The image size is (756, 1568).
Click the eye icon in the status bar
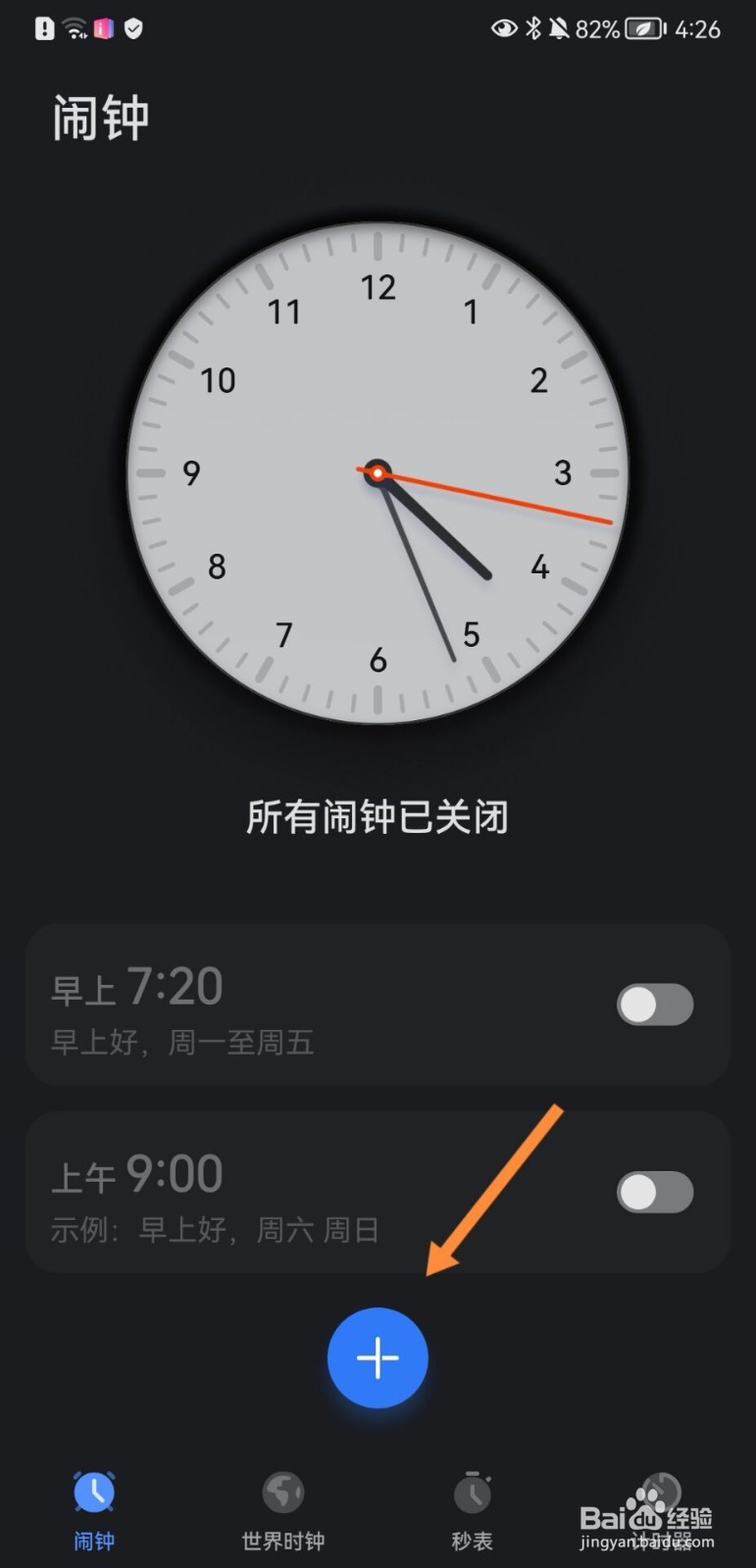click(503, 28)
